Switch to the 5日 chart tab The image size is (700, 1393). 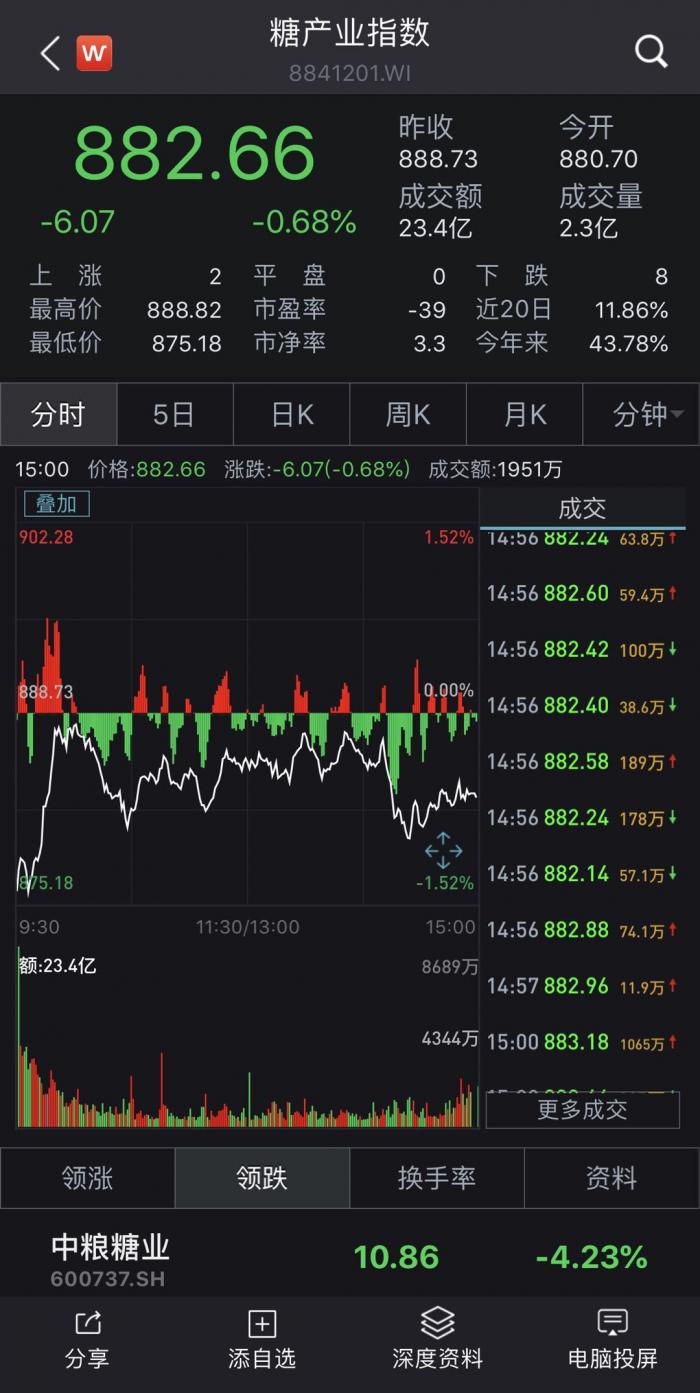[174, 414]
